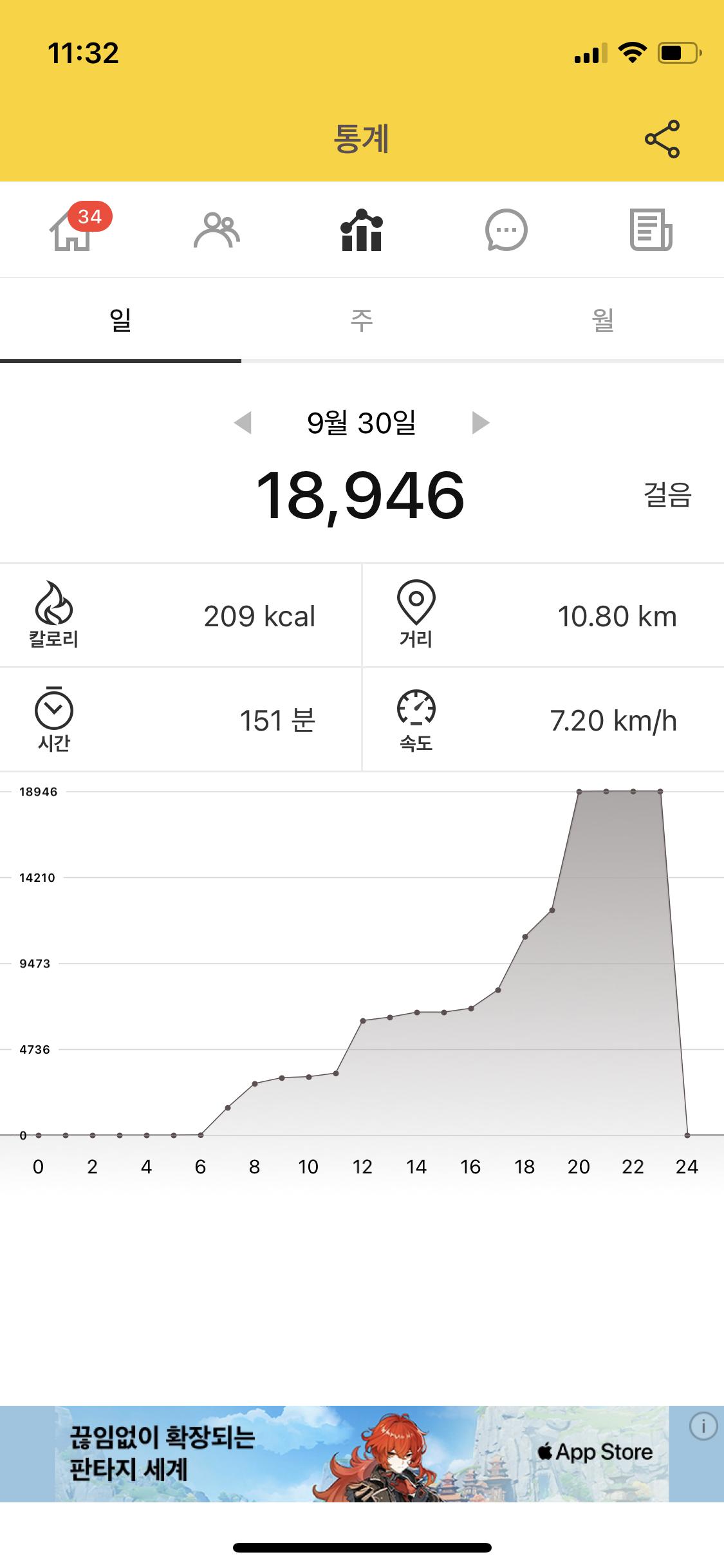
Task: Go to the previous day before 9월 30일
Action: coord(243,423)
